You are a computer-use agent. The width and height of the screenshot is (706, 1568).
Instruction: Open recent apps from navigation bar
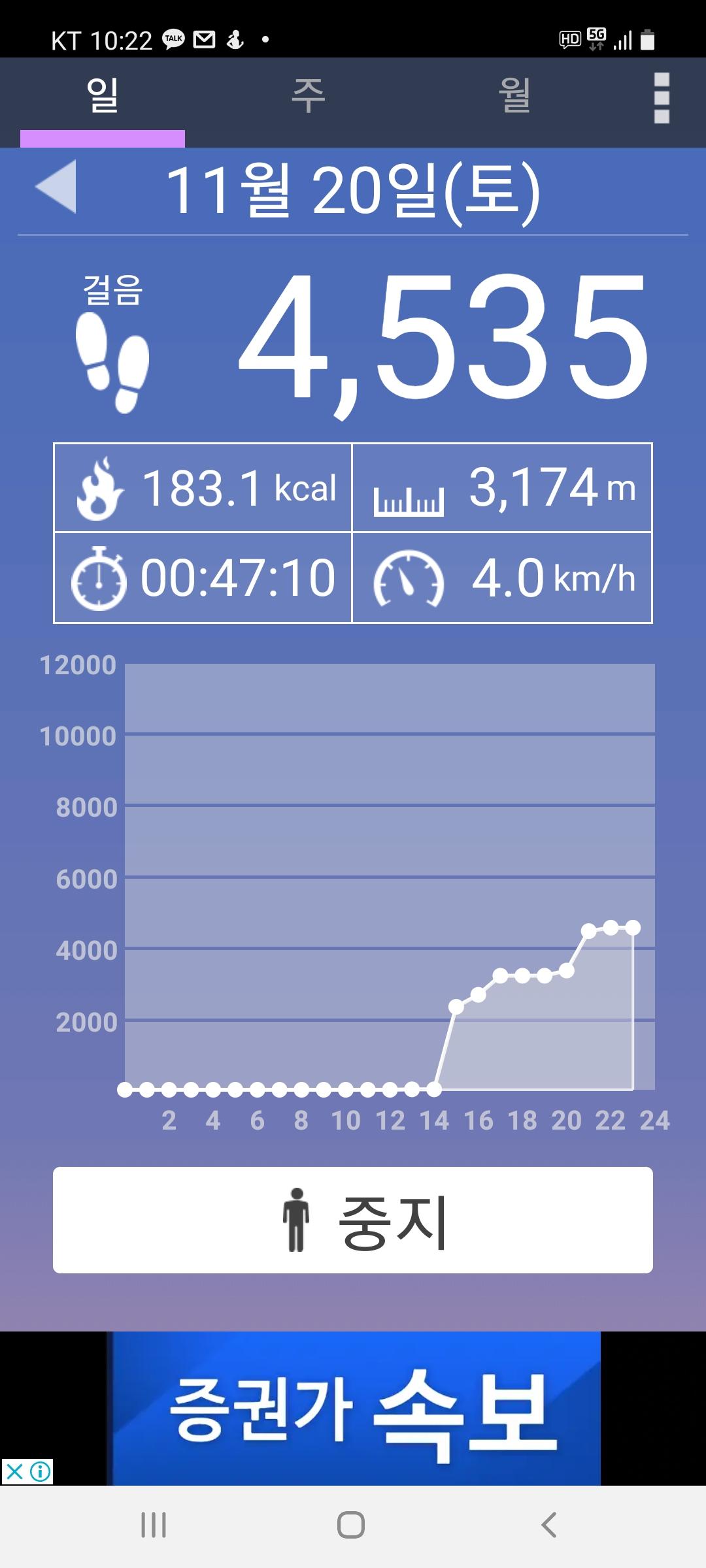click(154, 1526)
